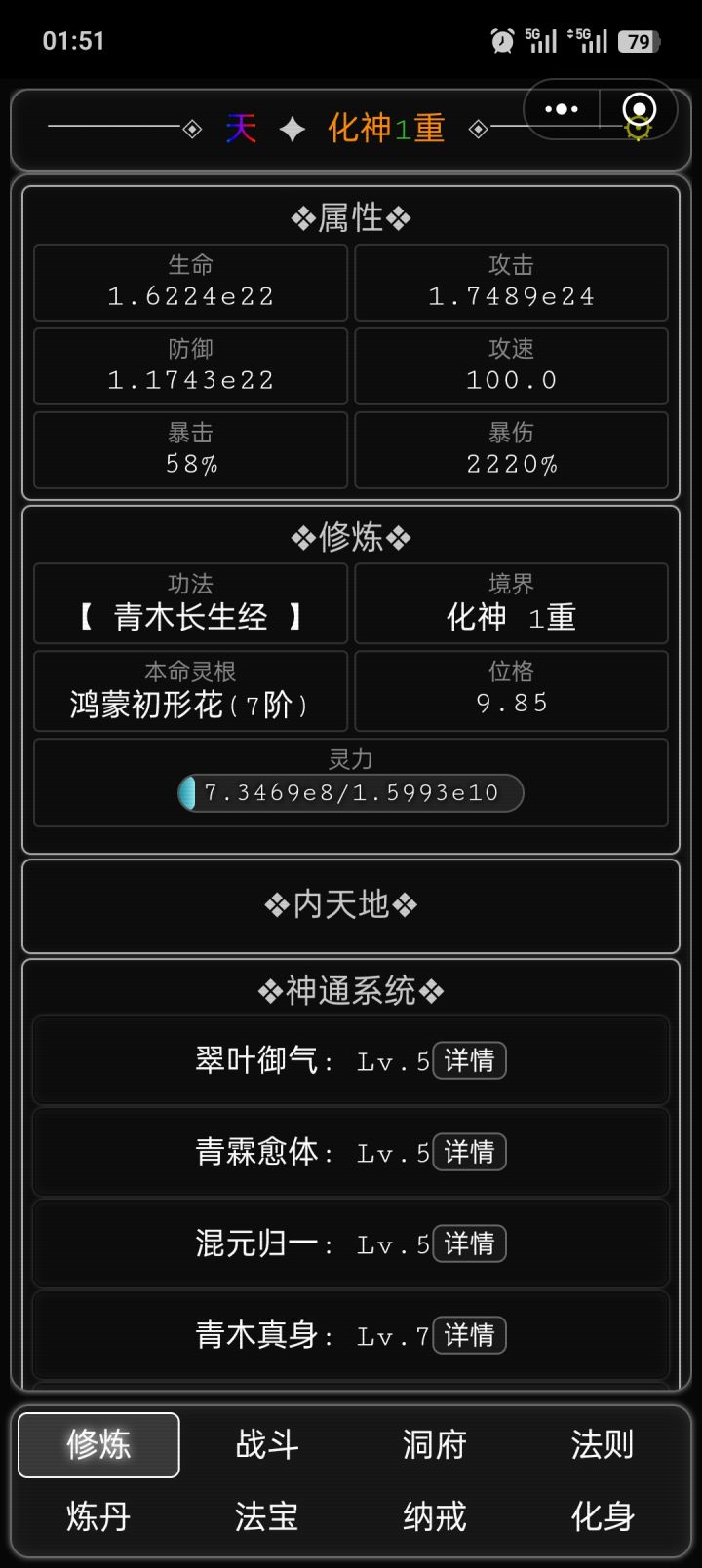Switch to the 化身 tab
This screenshot has width=702, height=1568.
click(602, 1516)
